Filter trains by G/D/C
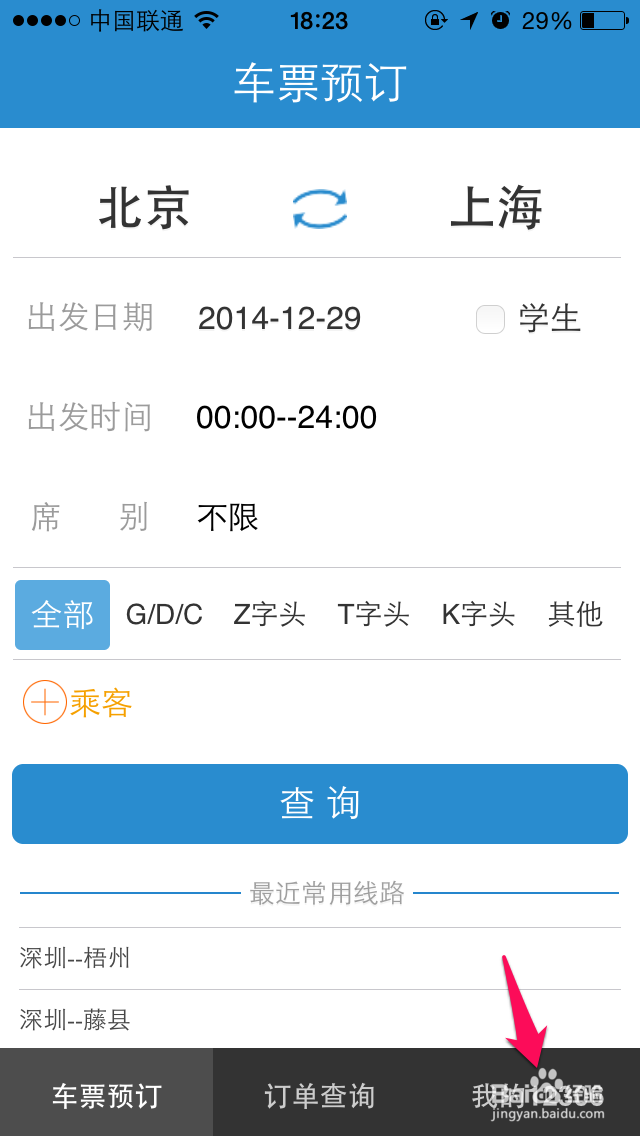The image size is (640, 1136). pos(165,615)
